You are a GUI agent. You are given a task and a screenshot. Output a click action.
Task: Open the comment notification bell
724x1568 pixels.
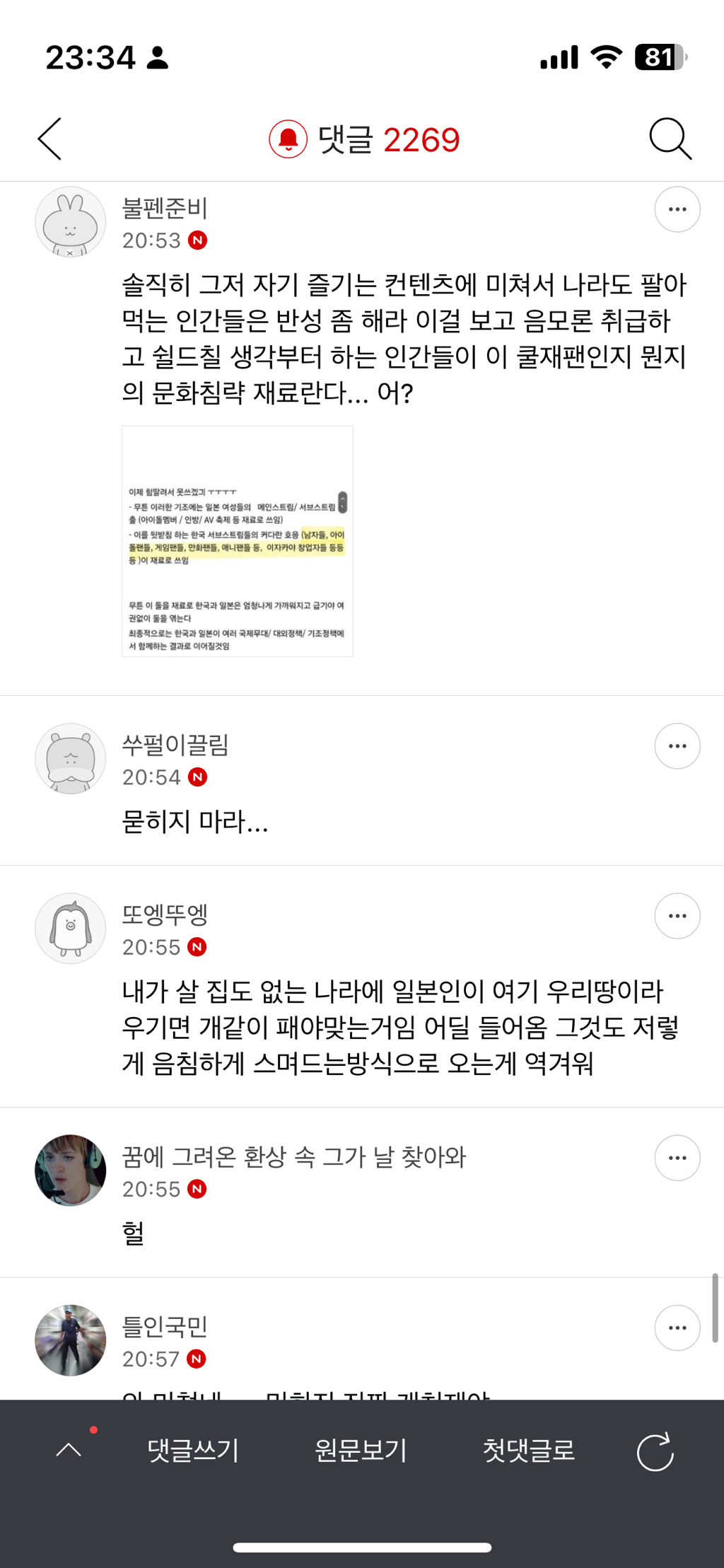[x=288, y=139]
